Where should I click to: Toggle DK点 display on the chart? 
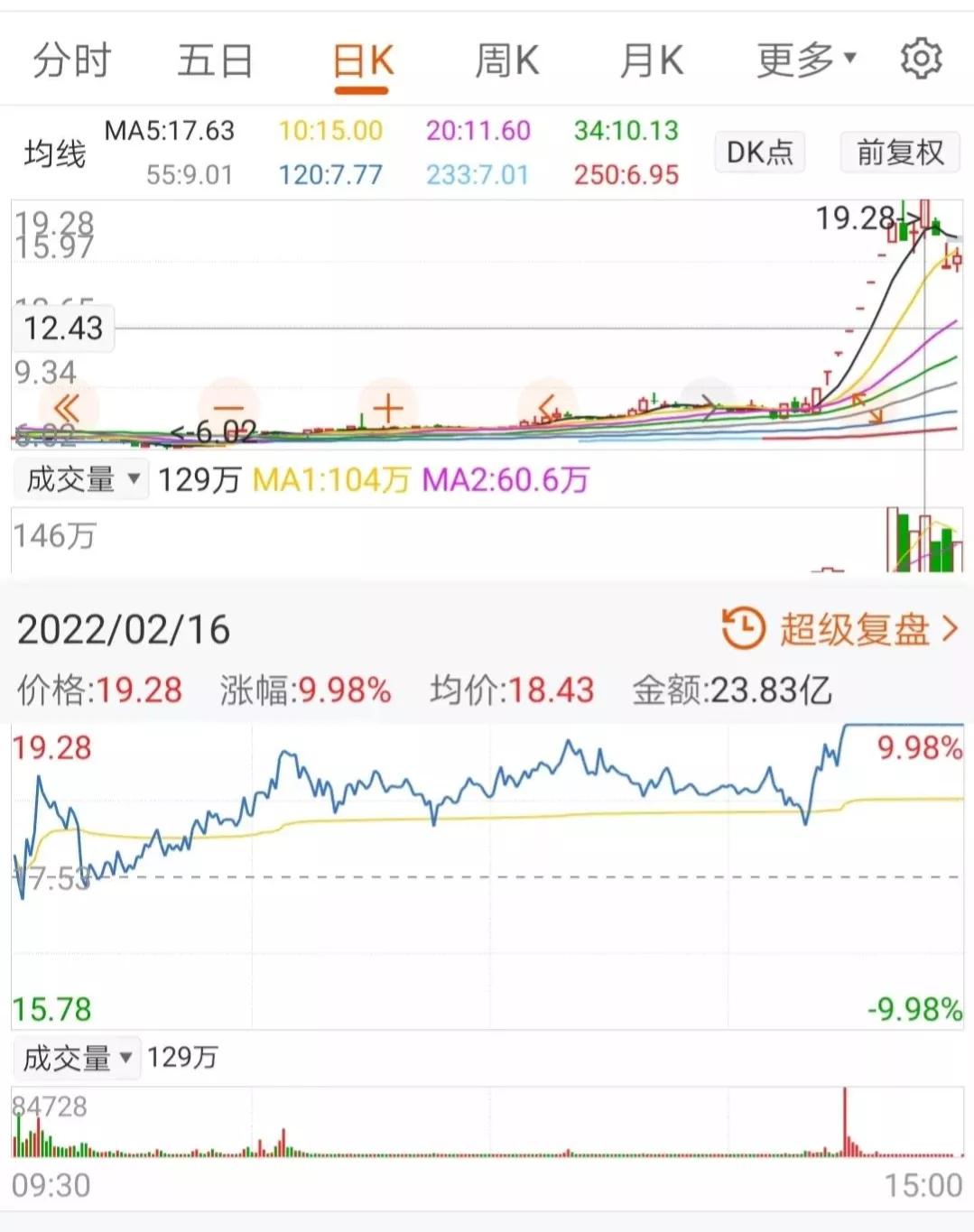pos(759,152)
